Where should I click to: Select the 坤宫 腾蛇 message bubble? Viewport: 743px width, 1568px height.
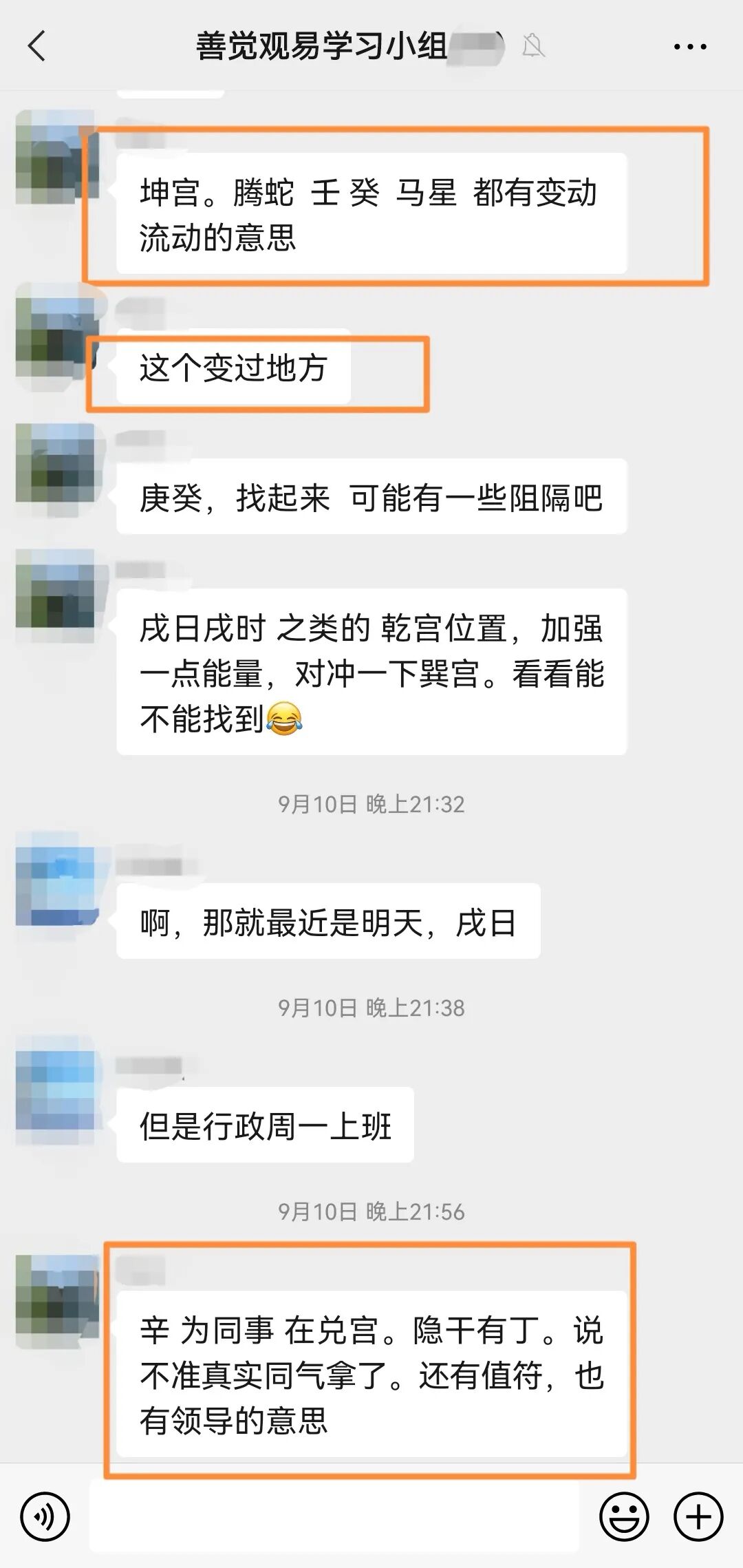[375, 213]
